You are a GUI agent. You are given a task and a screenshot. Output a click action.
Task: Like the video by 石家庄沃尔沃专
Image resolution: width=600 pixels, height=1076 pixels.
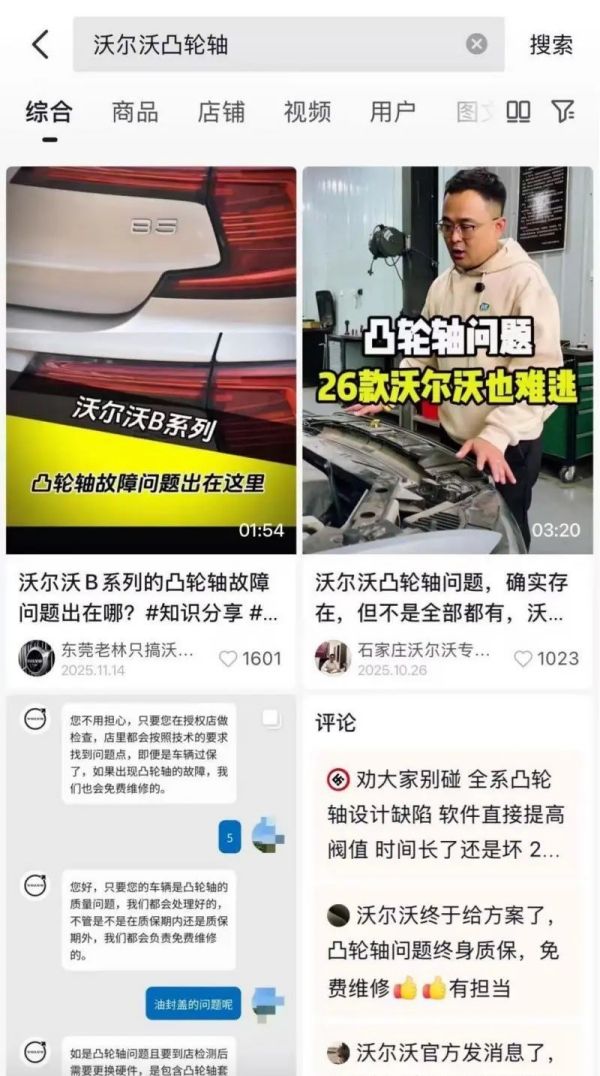[x=546, y=658]
